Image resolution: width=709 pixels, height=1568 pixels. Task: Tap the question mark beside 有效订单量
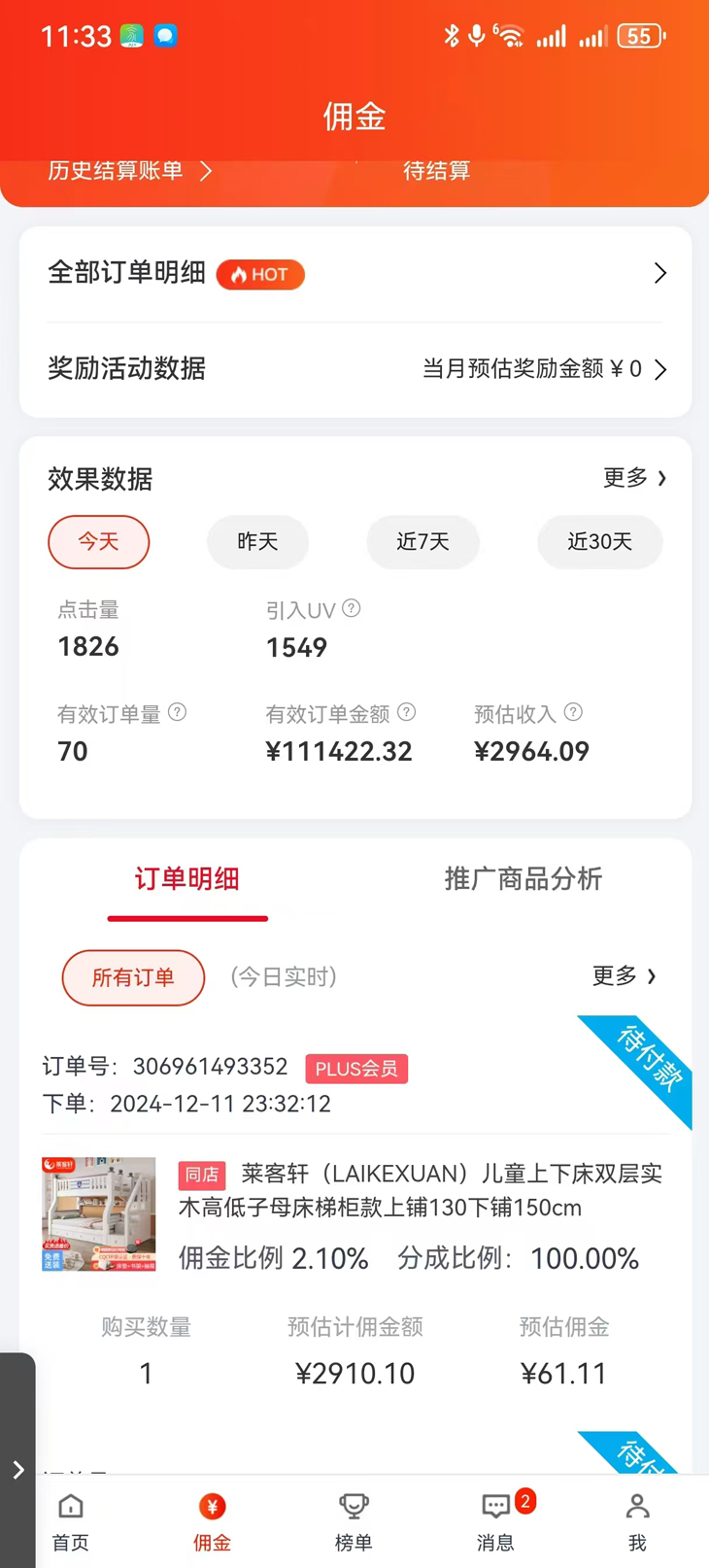pos(178,711)
